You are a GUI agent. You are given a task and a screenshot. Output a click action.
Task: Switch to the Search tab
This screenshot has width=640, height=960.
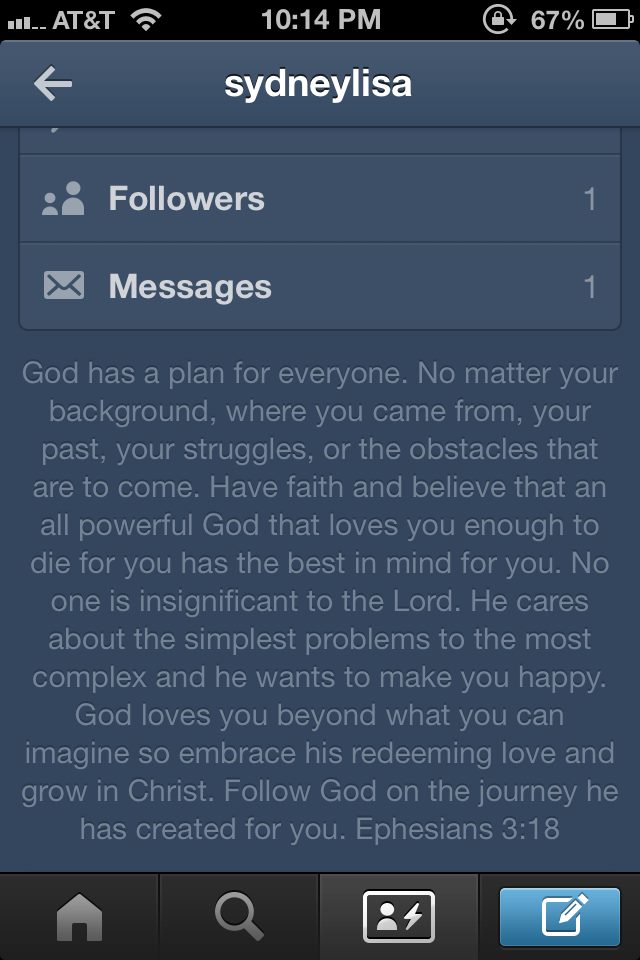click(x=239, y=916)
